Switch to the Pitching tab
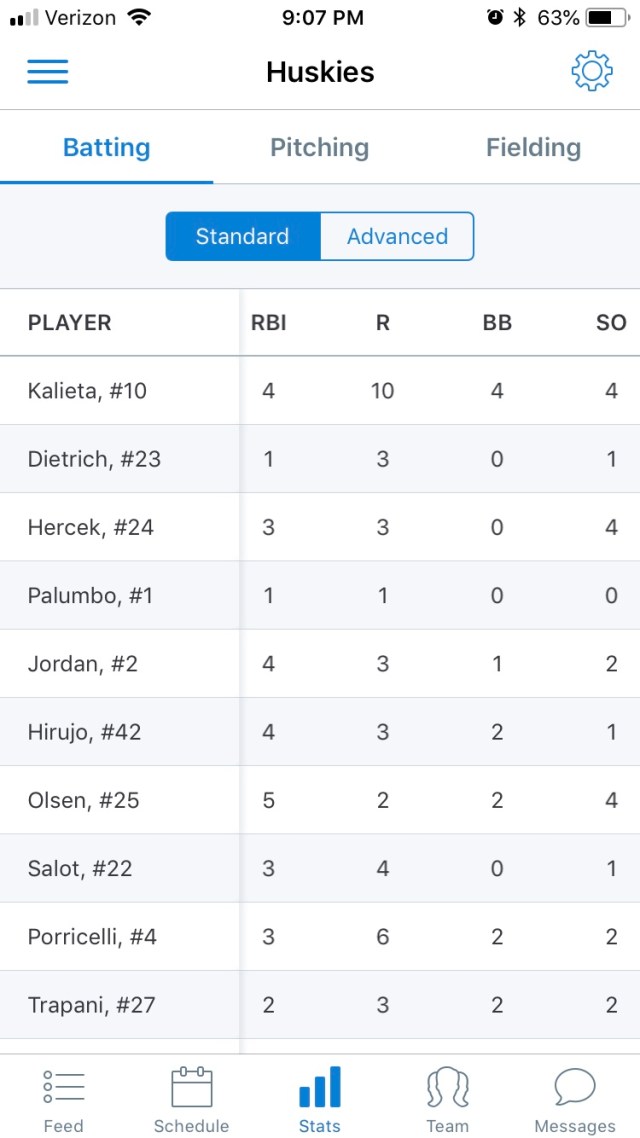This screenshot has height=1138, width=640. coord(320,148)
